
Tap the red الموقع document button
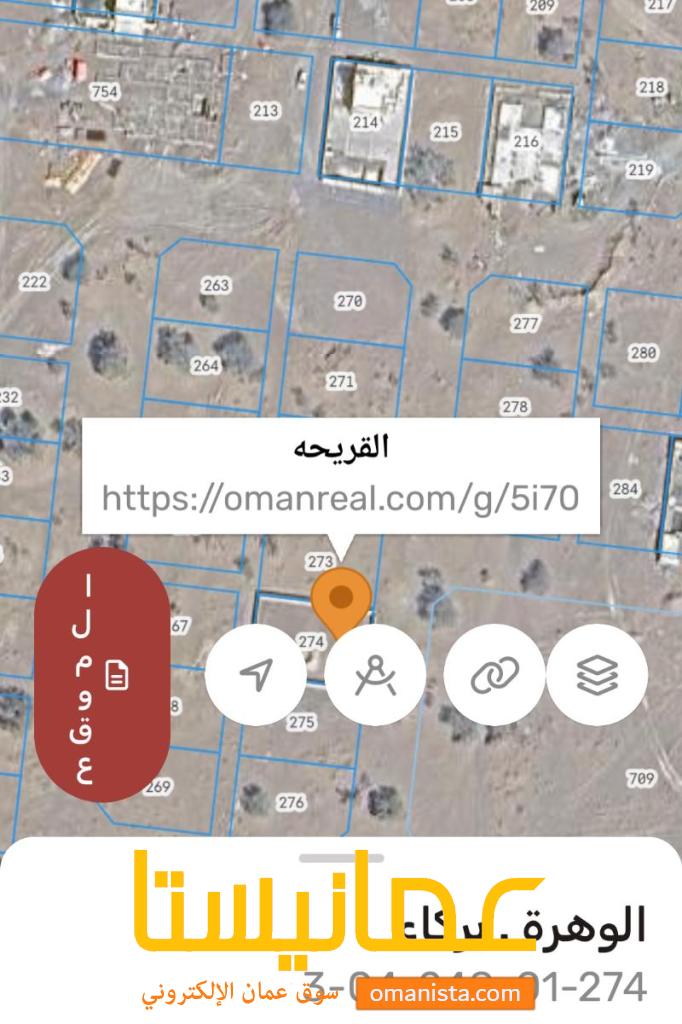102,675
